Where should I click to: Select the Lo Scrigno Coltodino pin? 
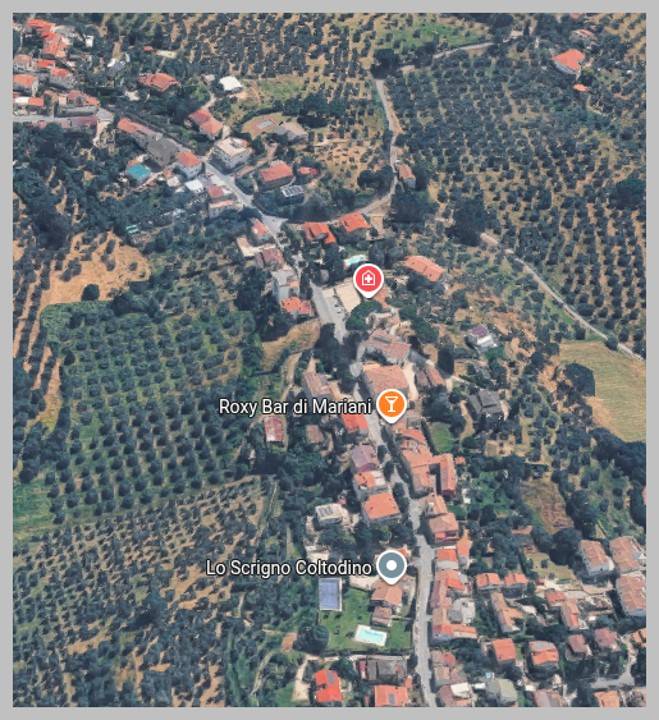point(392,566)
